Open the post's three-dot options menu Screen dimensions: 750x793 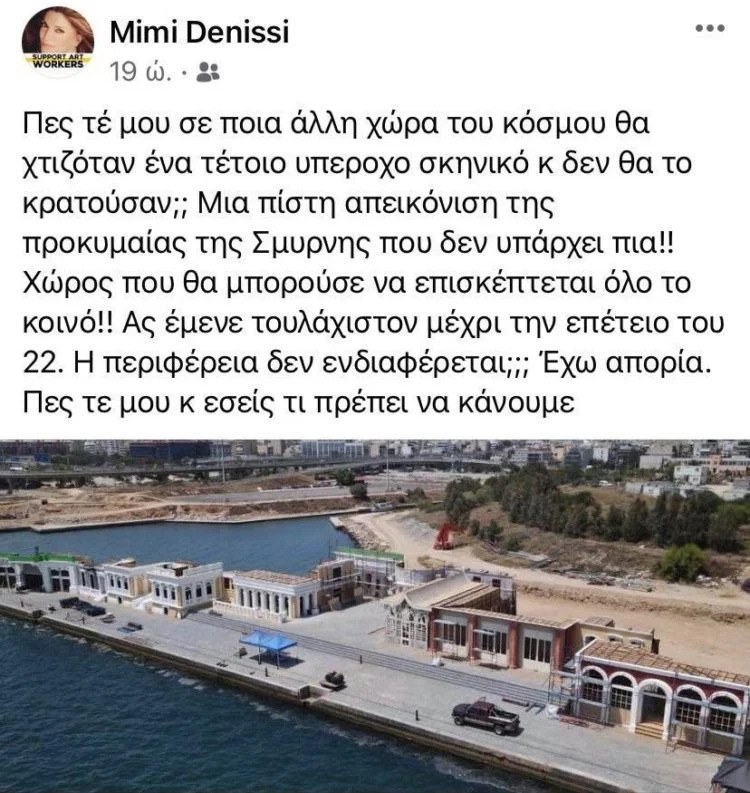tap(709, 28)
